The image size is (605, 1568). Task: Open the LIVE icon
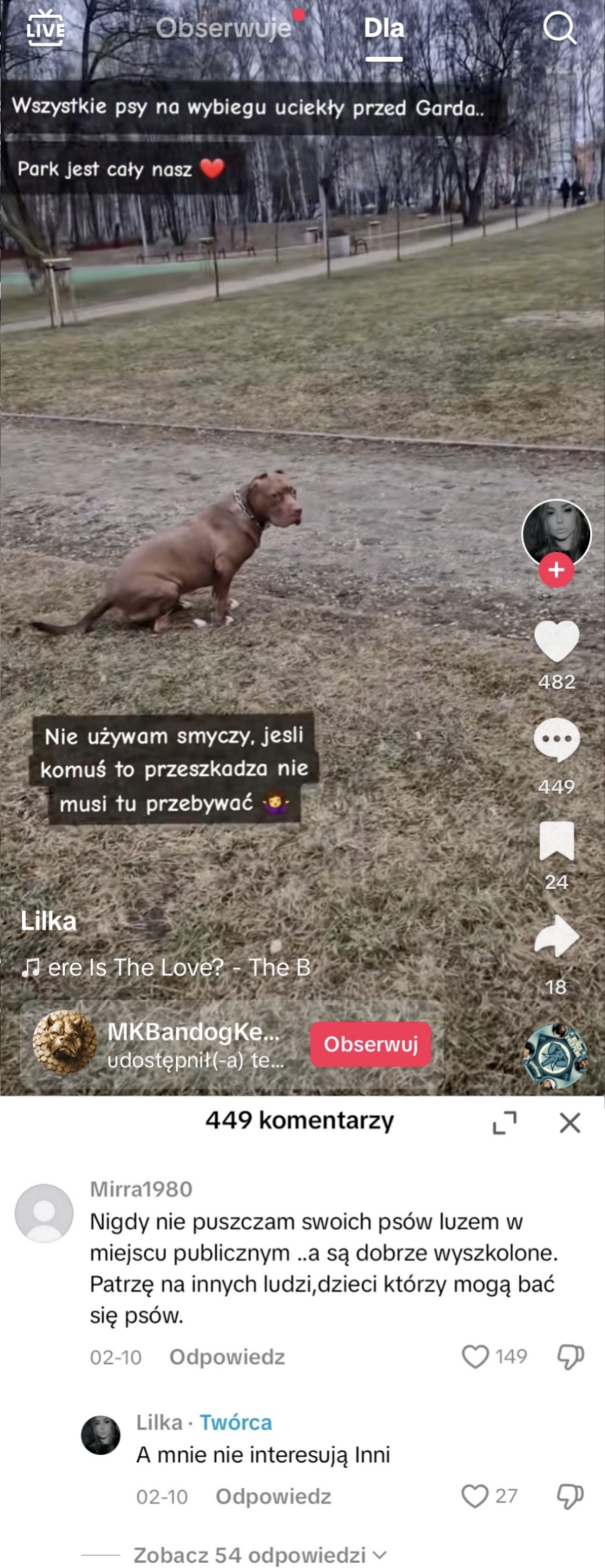[45, 28]
